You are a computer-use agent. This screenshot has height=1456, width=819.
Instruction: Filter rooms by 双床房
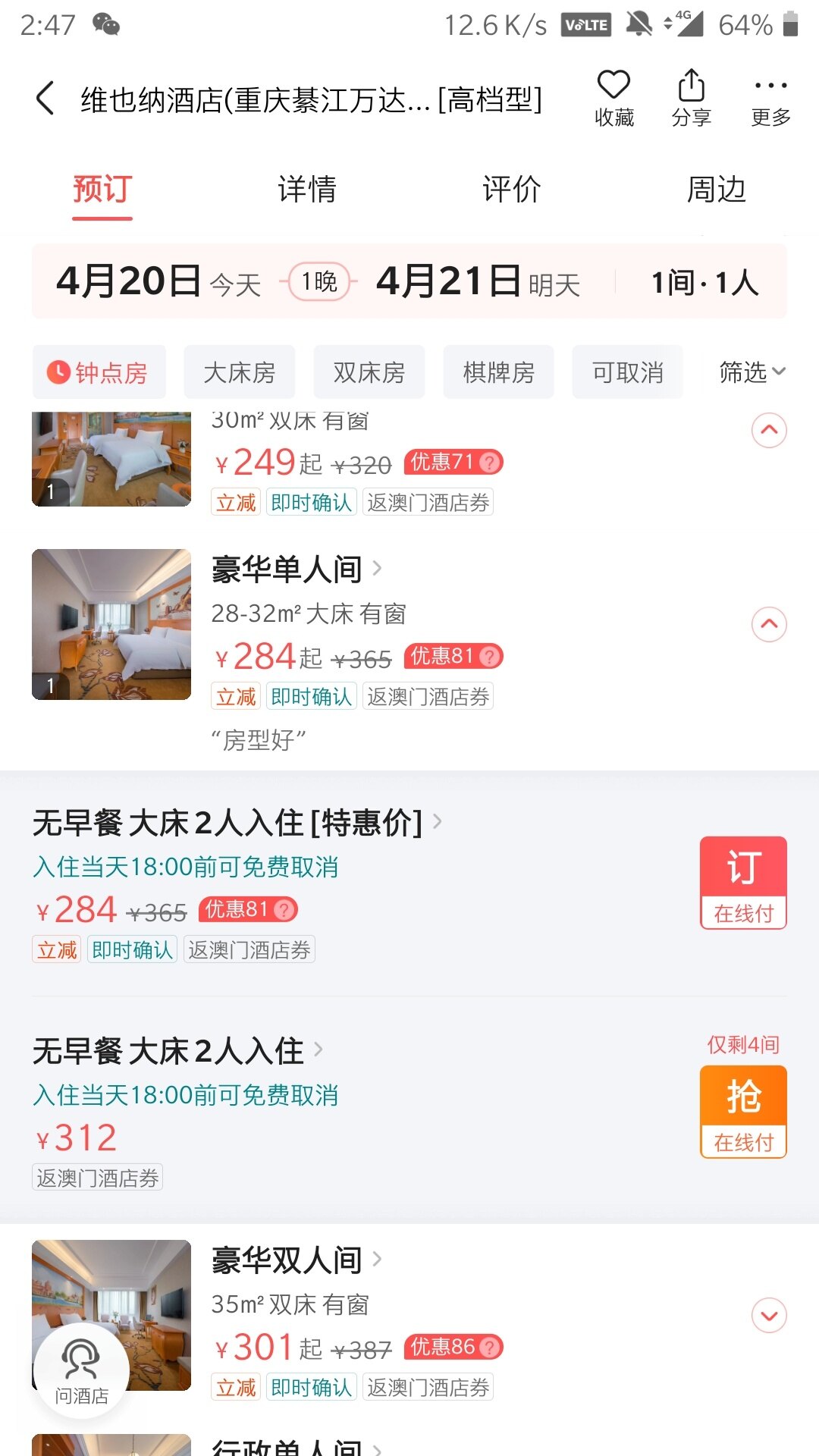point(369,372)
